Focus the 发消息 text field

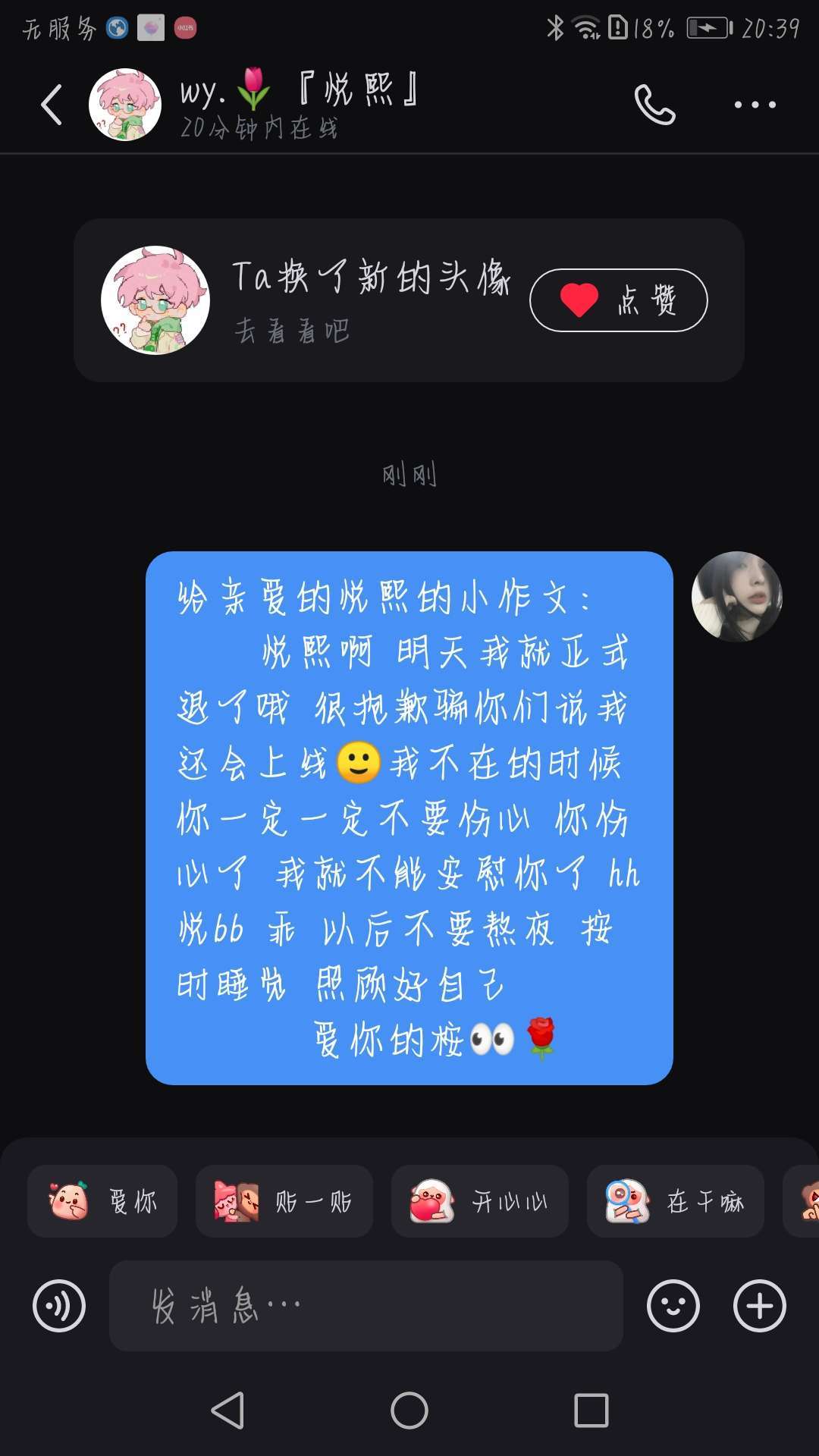tap(366, 1306)
